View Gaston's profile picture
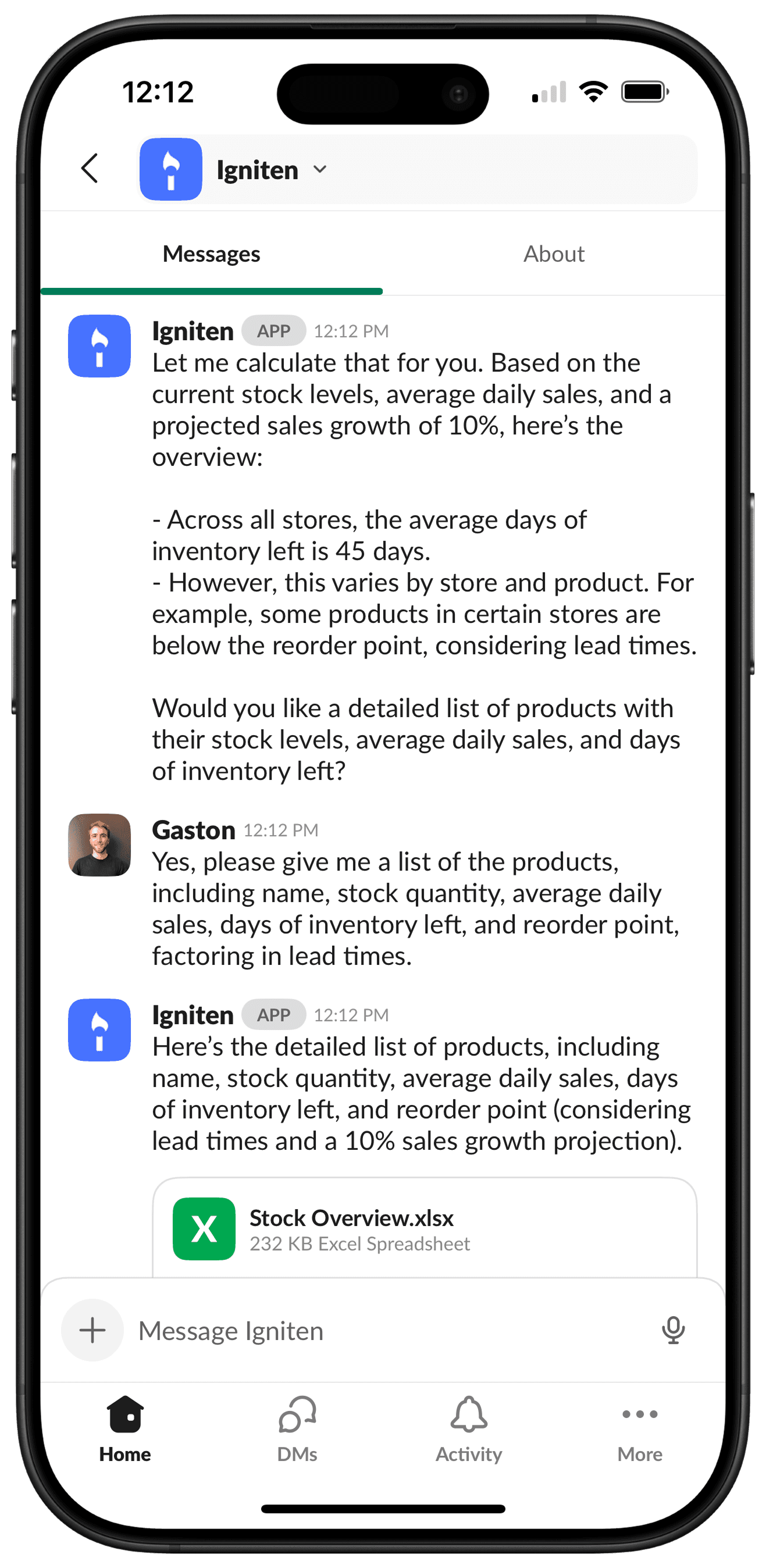Viewport: 766px width, 1568px height. pyautogui.click(x=99, y=845)
